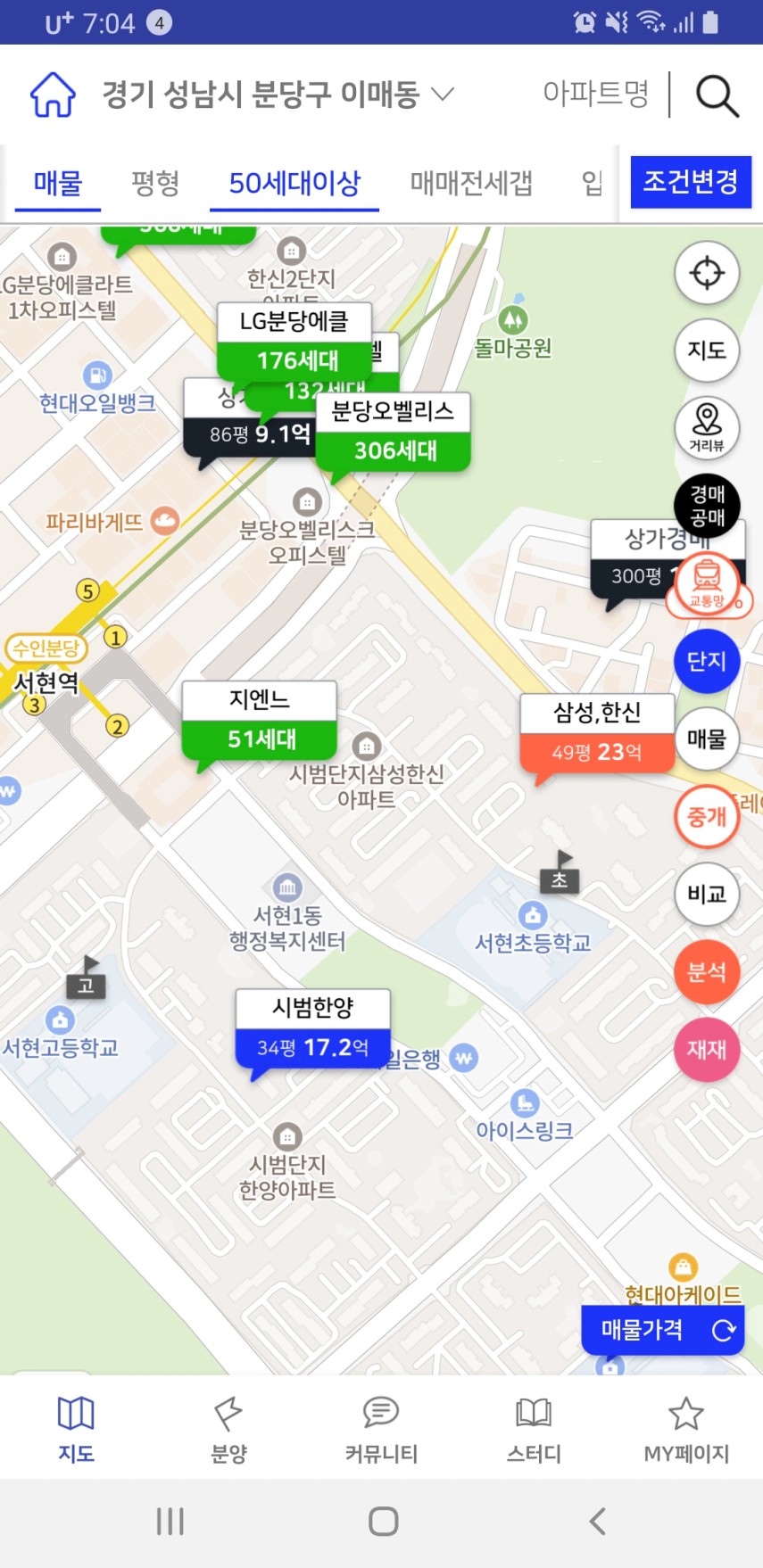Select the 평형 filter tab
The height and width of the screenshot is (1568, 763).
tap(155, 183)
